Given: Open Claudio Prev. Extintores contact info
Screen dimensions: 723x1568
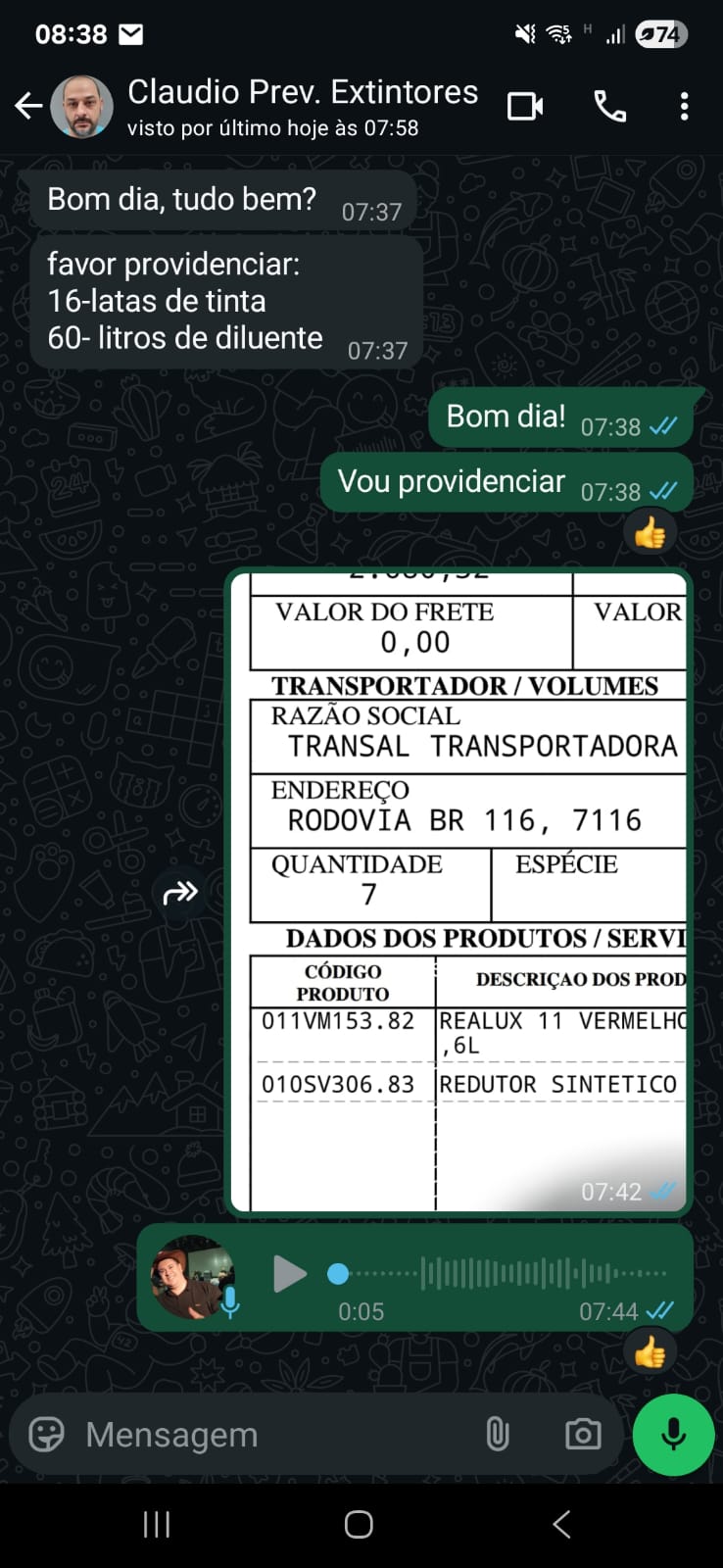Looking at the screenshot, I should point(302,106).
